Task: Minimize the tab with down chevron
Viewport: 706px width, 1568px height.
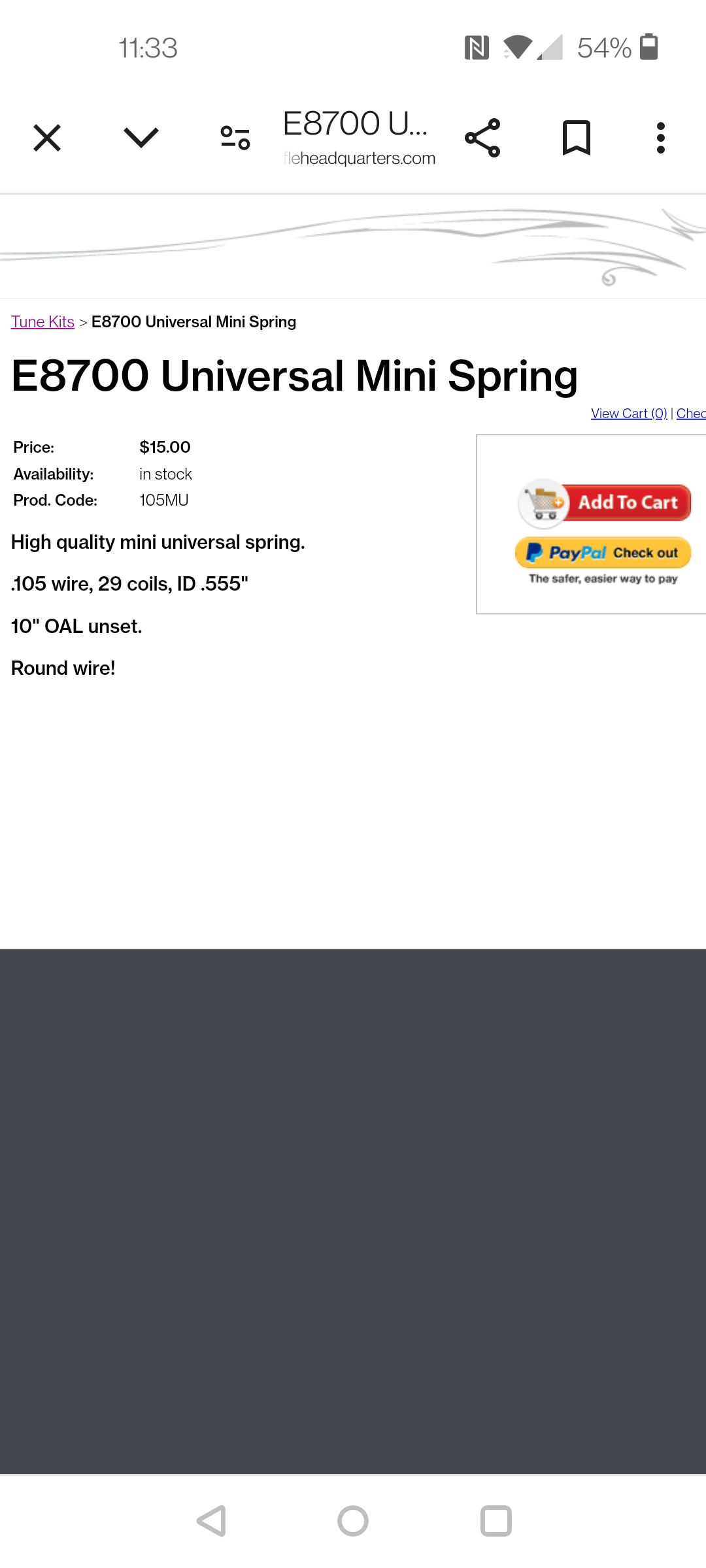Action: (x=141, y=138)
